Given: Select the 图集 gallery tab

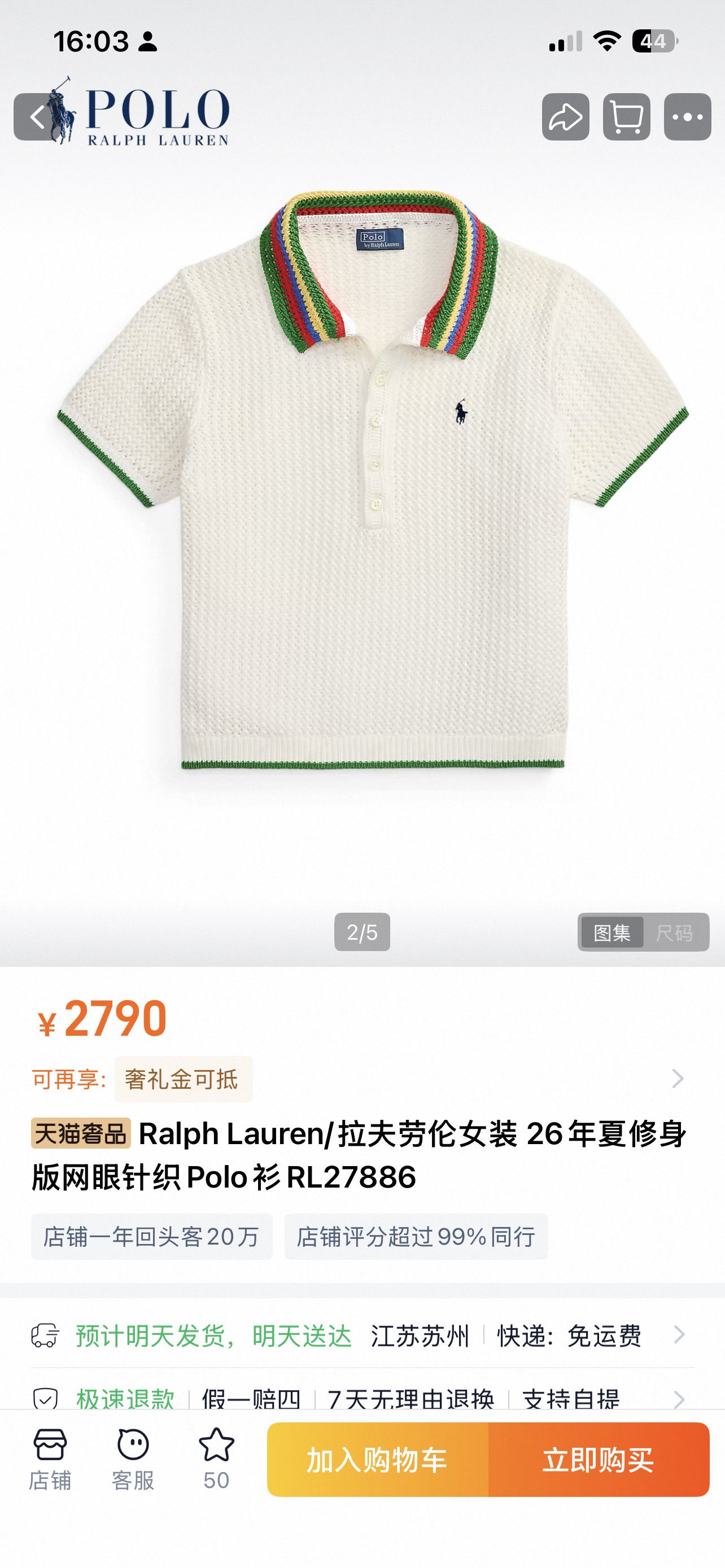Looking at the screenshot, I should pyautogui.click(x=612, y=932).
